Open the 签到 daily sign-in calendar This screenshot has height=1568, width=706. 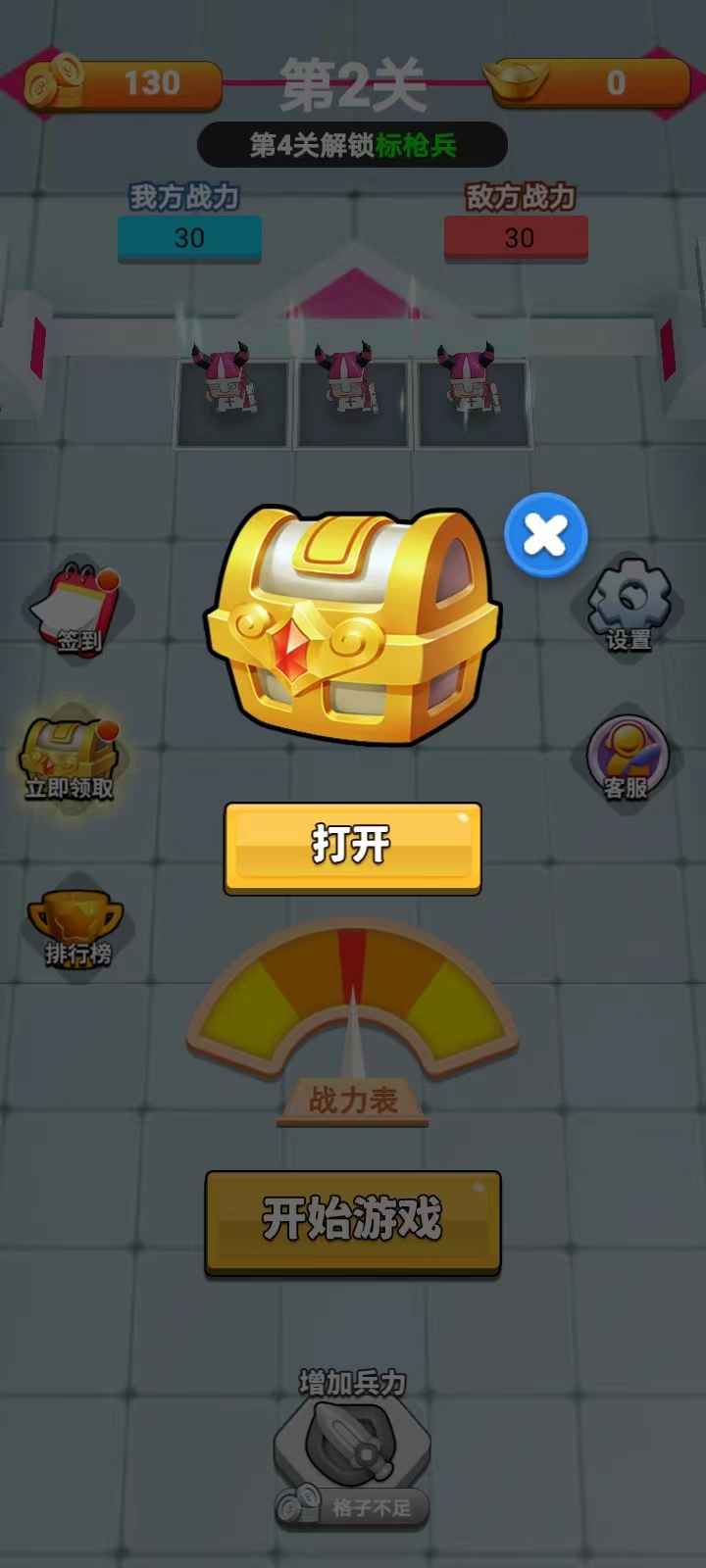pos(76,603)
